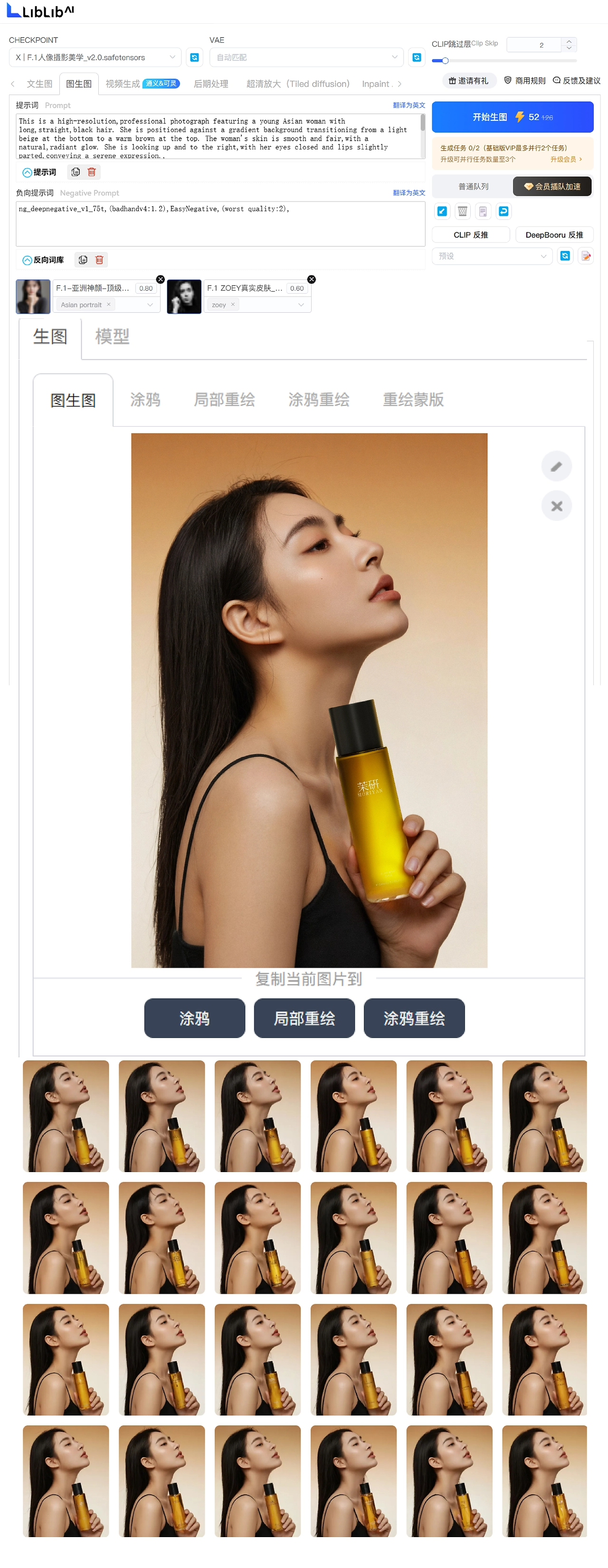Open the 预设 preset dropdown

(x=492, y=256)
